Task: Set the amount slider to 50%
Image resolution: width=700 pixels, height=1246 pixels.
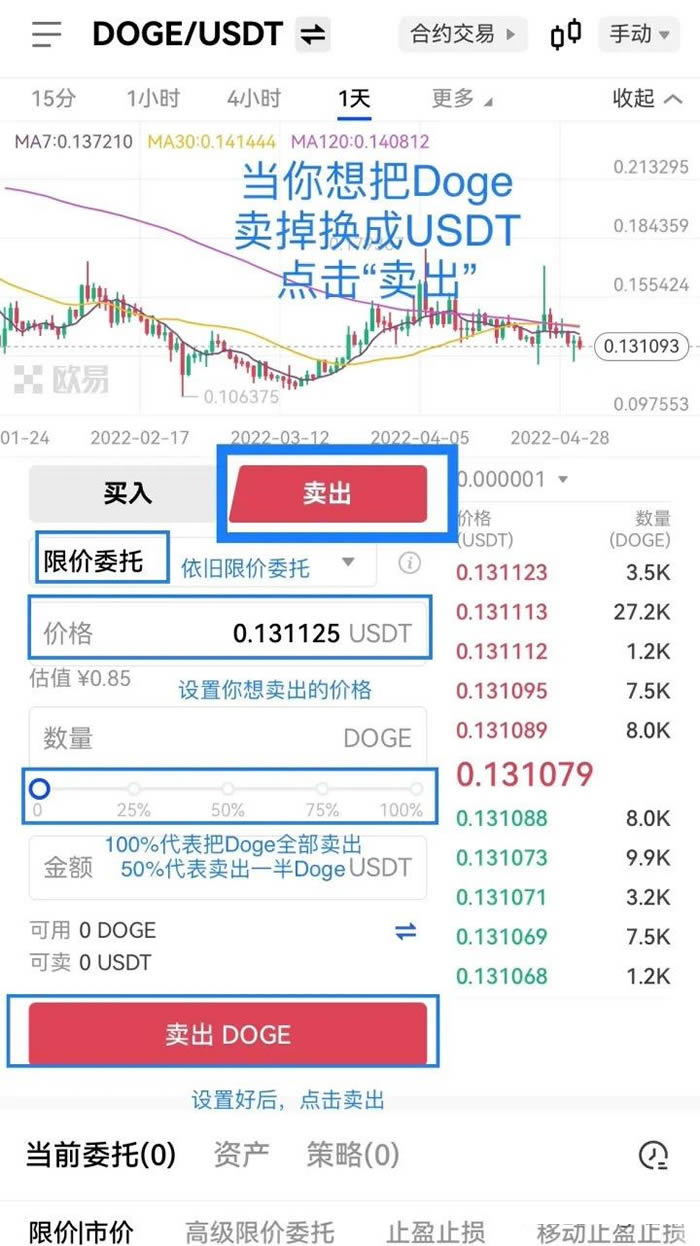Action: coord(228,790)
